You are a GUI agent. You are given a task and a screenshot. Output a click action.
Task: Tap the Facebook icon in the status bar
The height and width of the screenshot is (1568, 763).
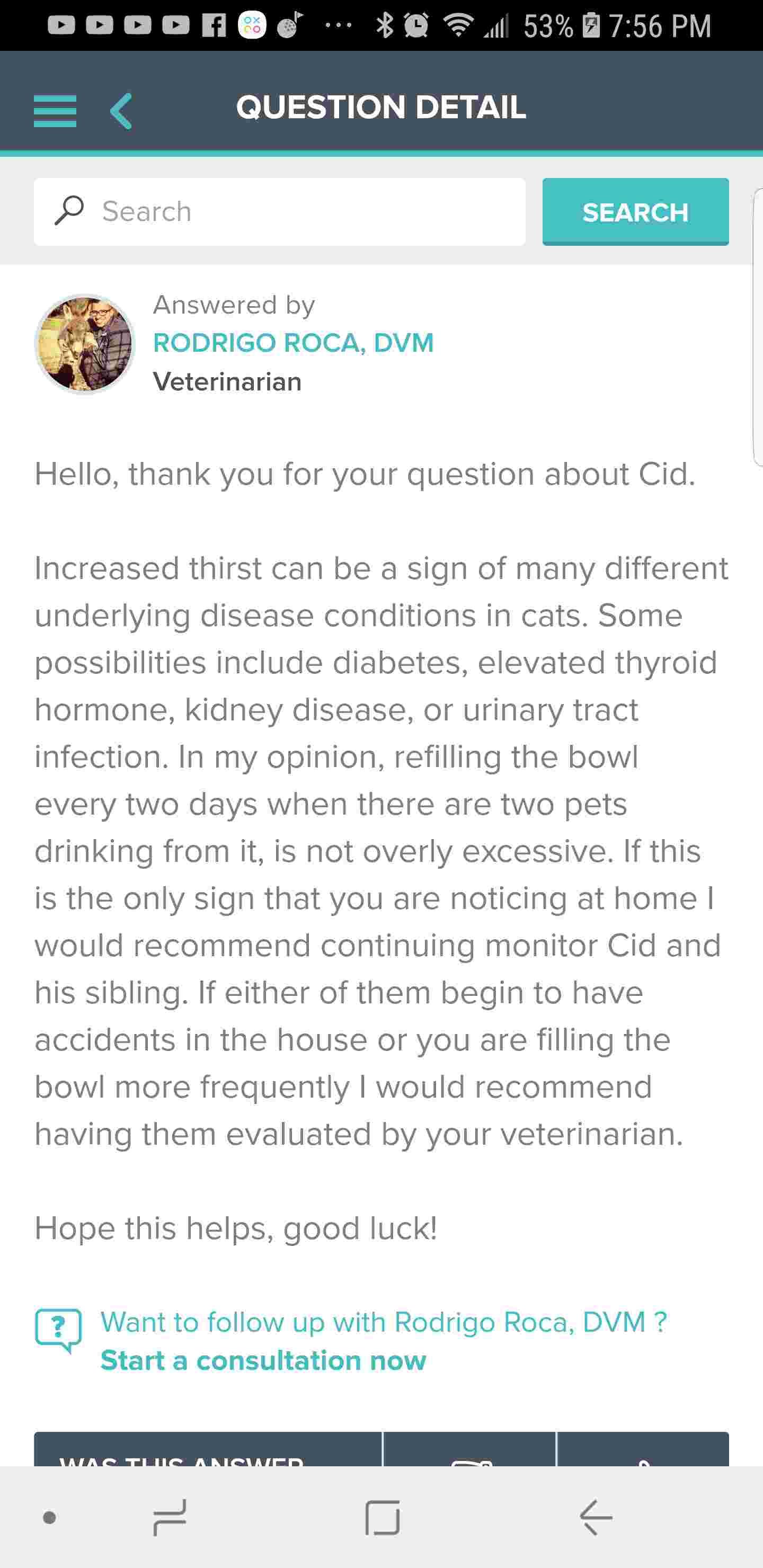coord(215,24)
